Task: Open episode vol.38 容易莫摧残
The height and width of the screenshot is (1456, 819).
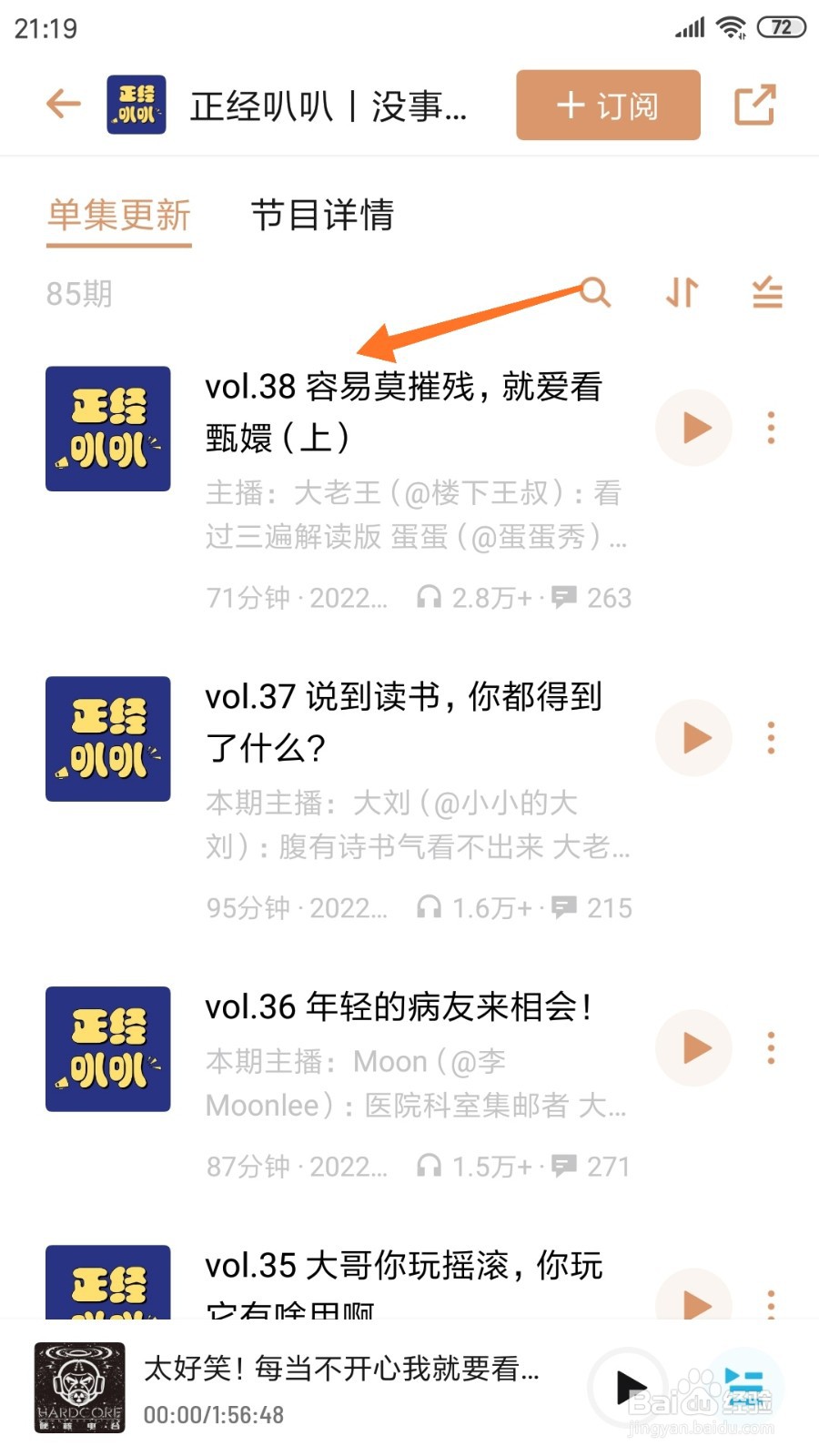Action: coord(403,411)
